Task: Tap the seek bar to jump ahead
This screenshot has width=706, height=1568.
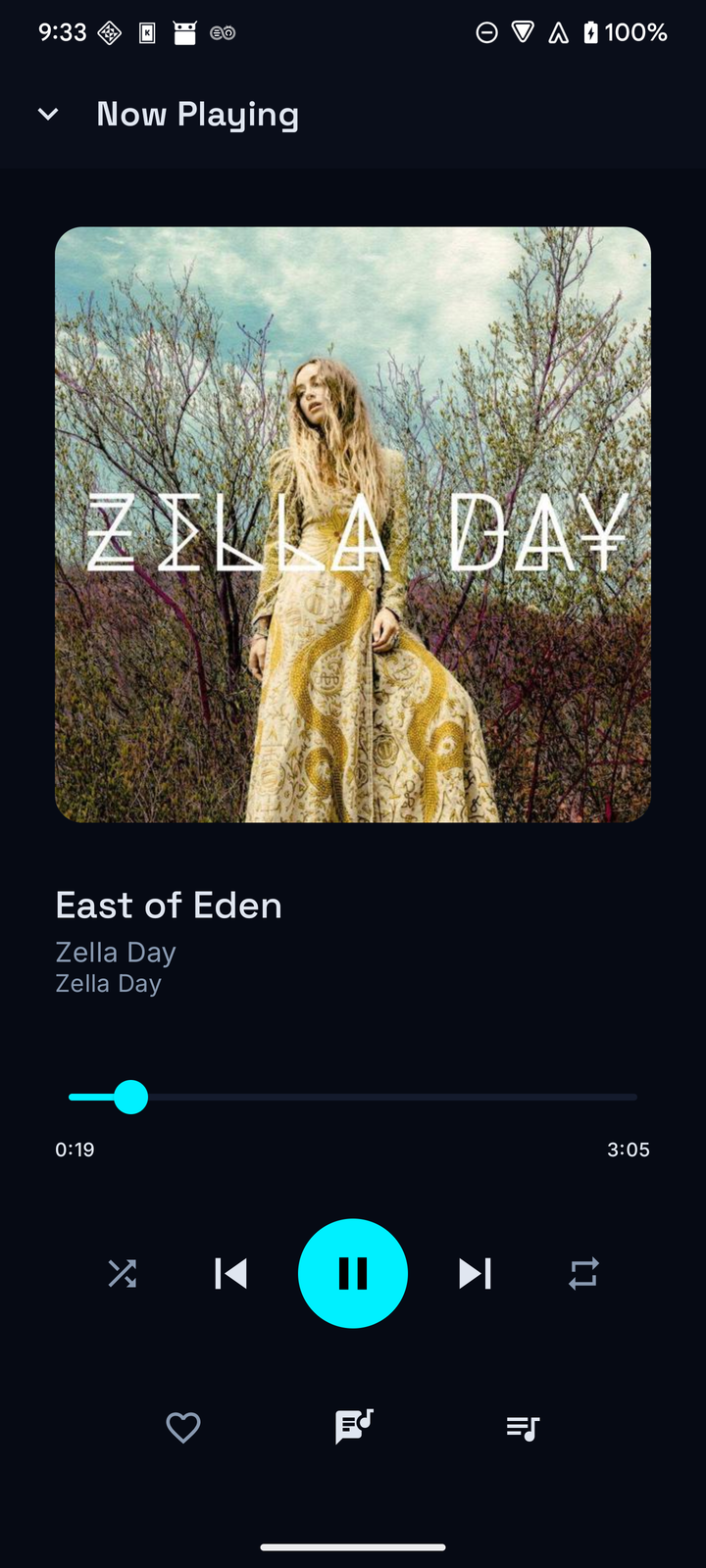Action: (353, 1097)
